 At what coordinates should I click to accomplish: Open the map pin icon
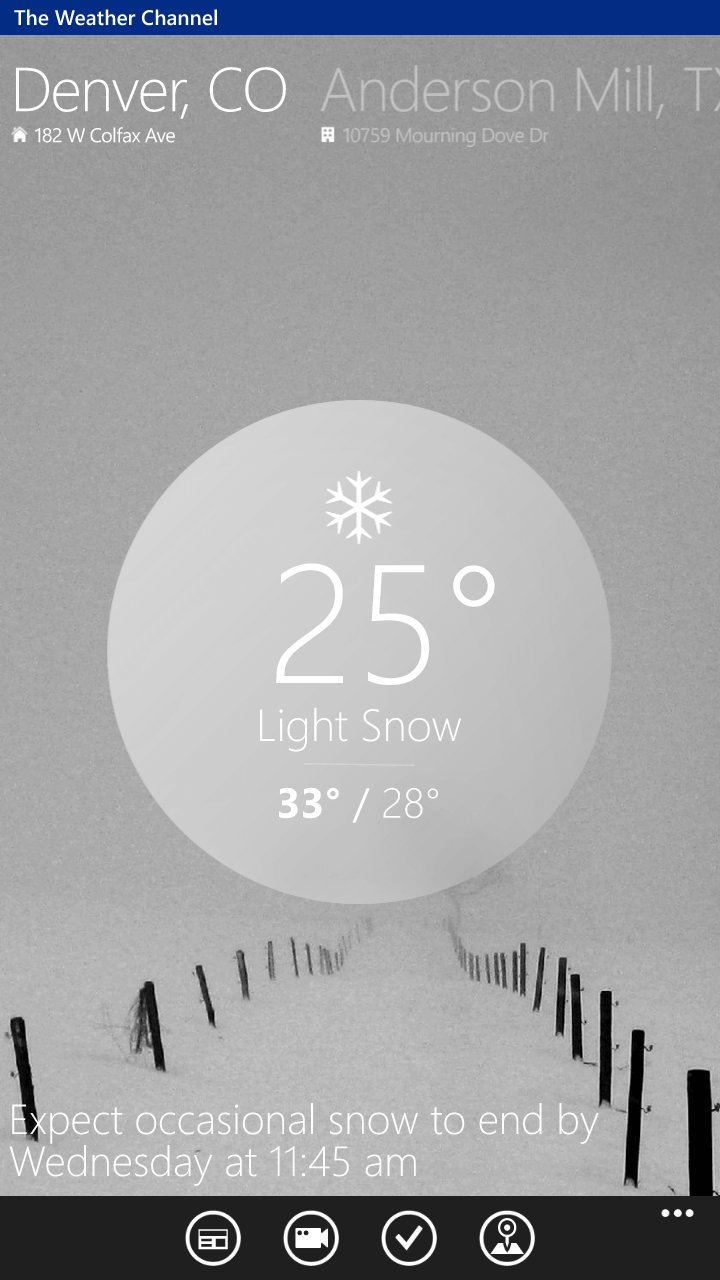pyautogui.click(x=507, y=1239)
